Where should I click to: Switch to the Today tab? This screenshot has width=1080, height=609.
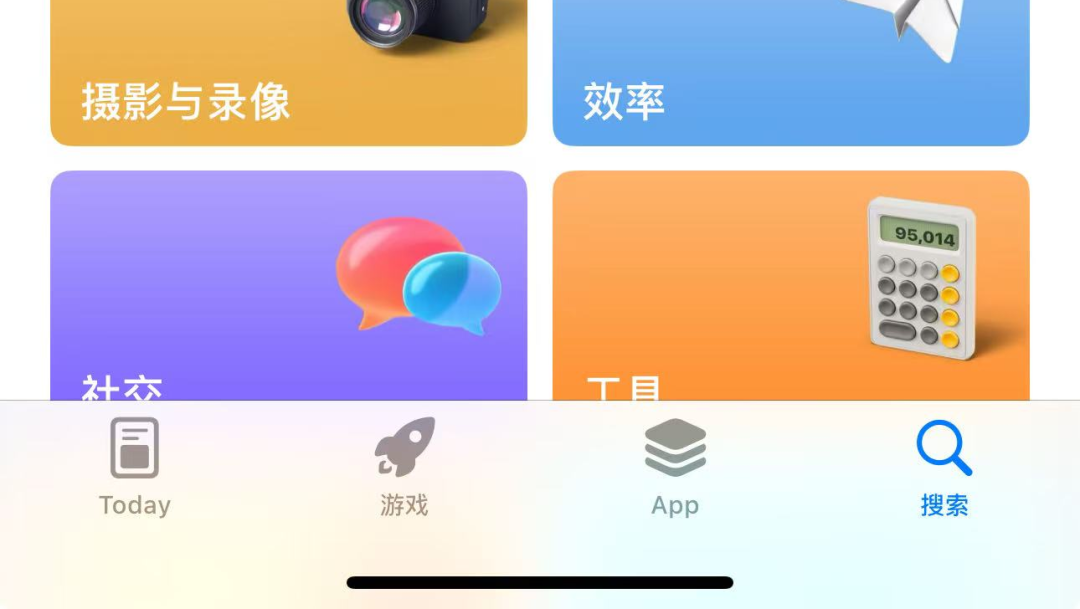[x=135, y=467]
